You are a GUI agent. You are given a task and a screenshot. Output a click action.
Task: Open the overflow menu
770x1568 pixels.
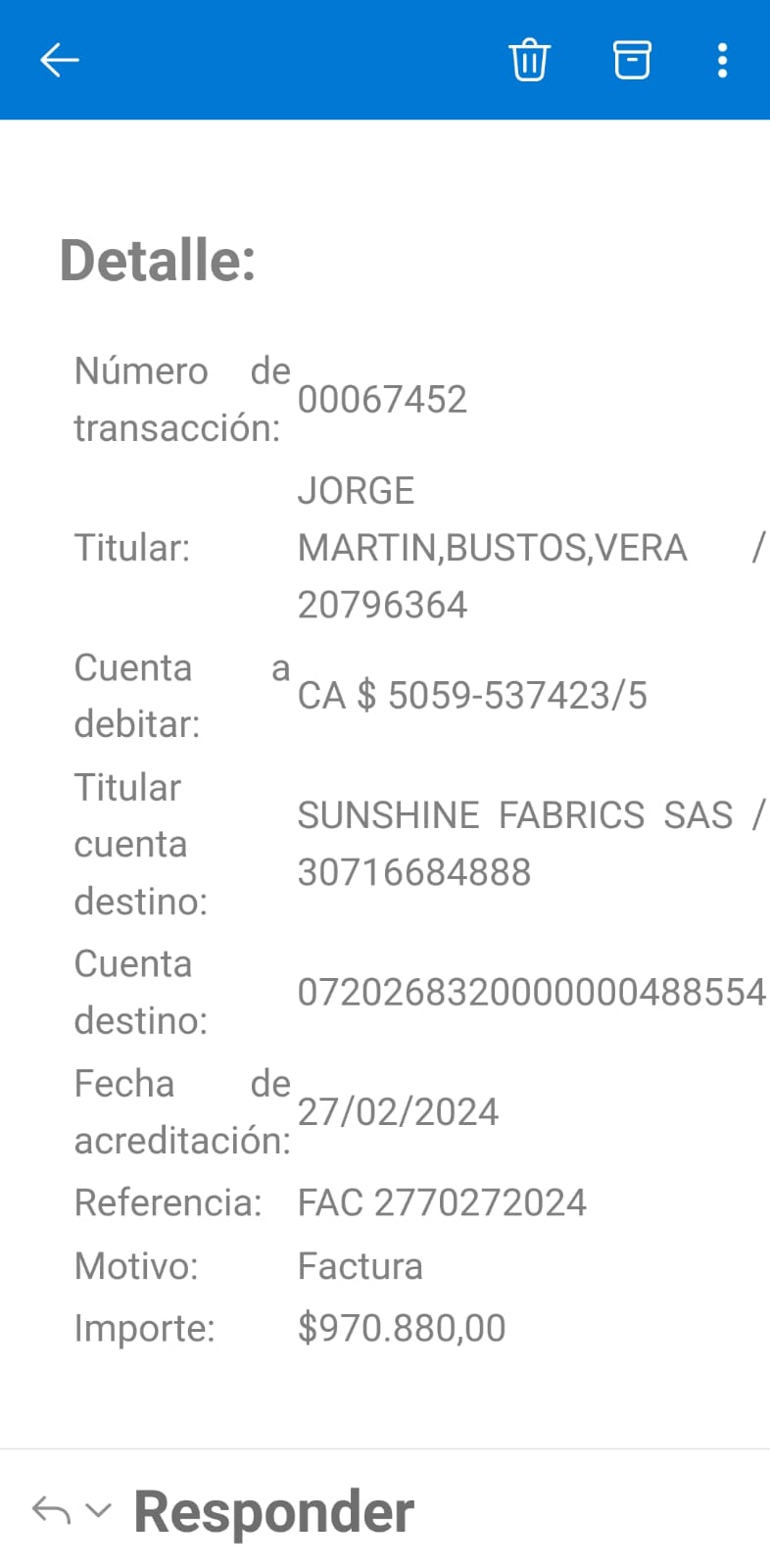(722, 60)
